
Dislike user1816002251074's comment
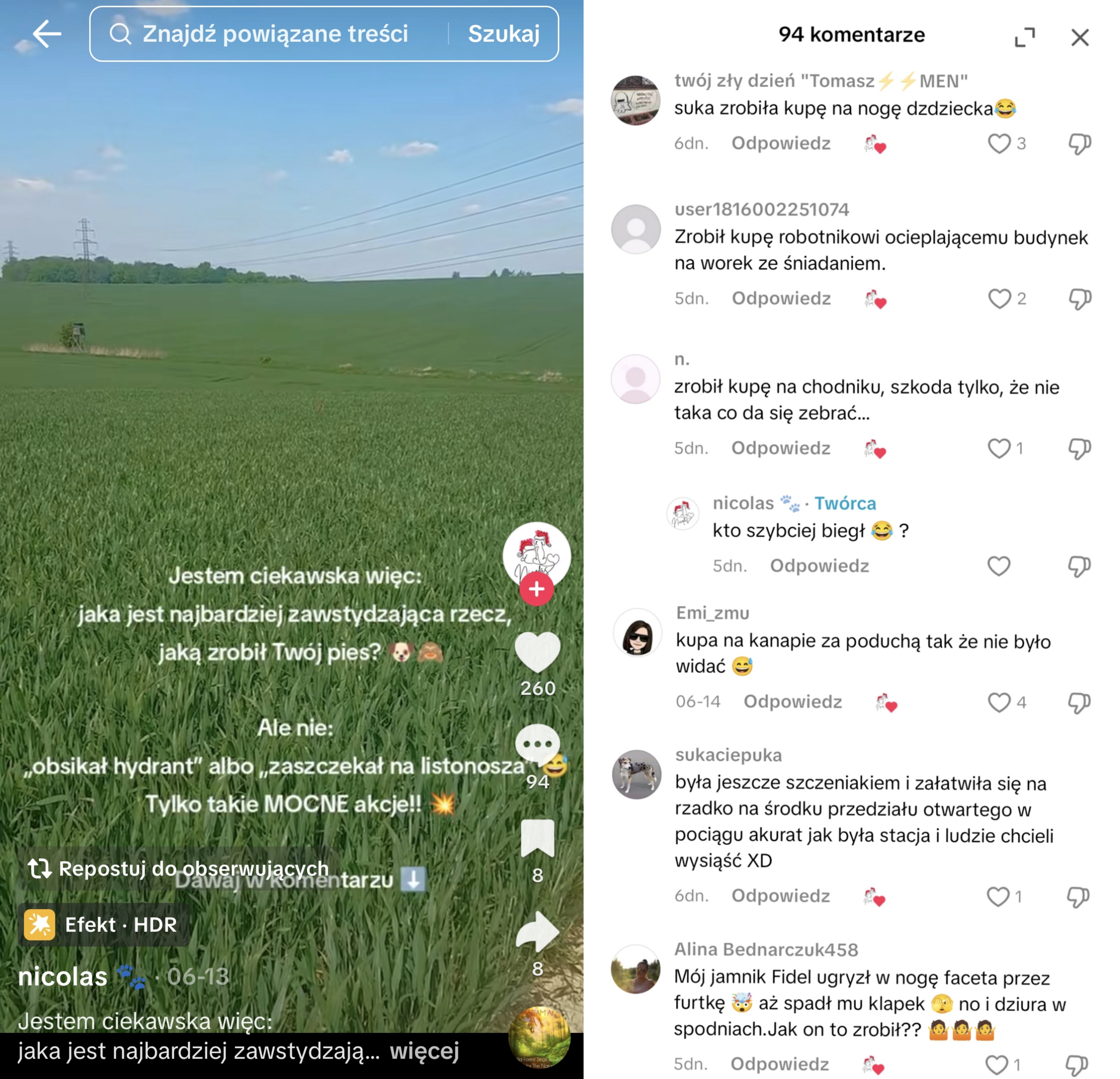[x=1079, y=299]
